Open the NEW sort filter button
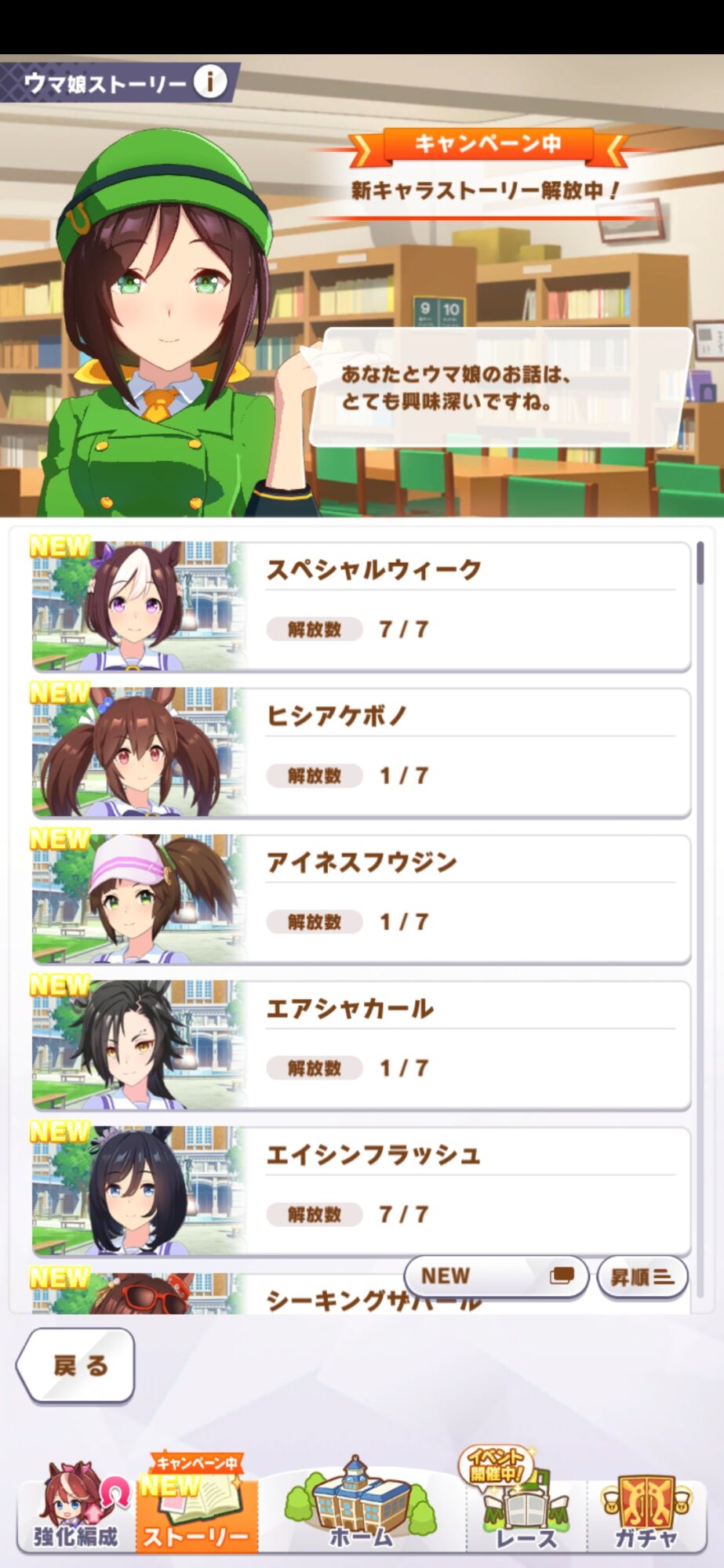724x1568 pixels. 496,1277
